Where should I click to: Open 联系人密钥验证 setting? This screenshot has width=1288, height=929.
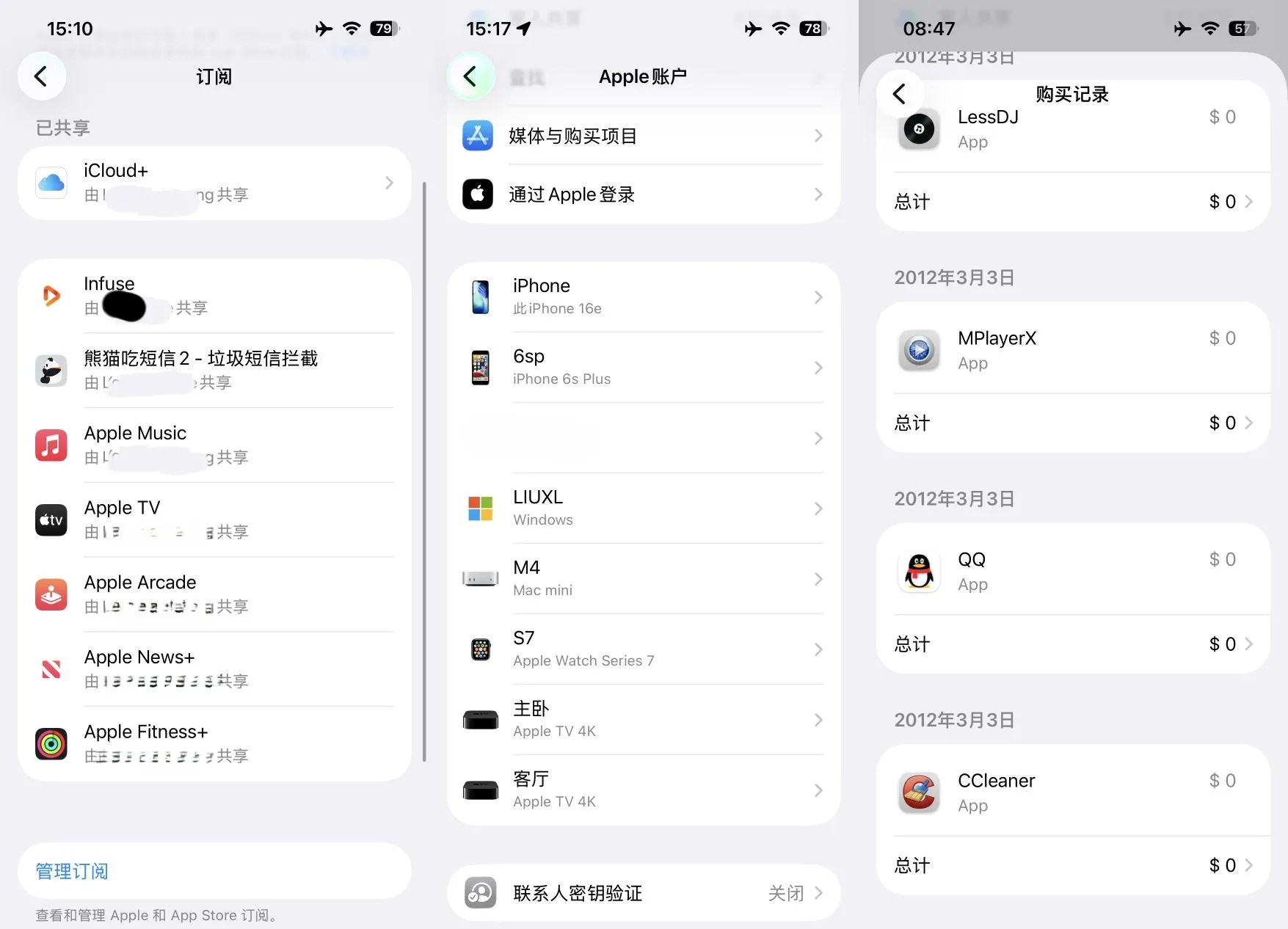click(x=643, y=893)
